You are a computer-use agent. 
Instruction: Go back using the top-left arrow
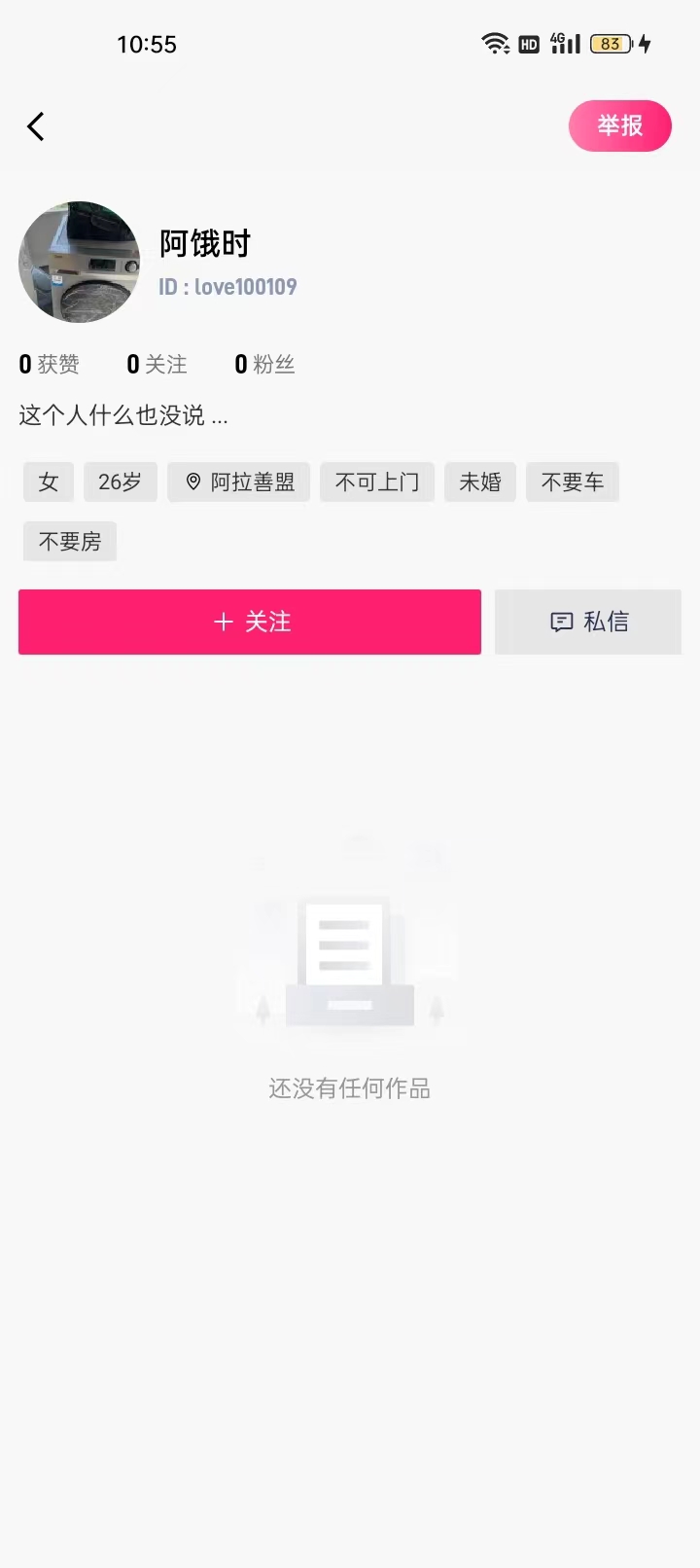(36, 126)
